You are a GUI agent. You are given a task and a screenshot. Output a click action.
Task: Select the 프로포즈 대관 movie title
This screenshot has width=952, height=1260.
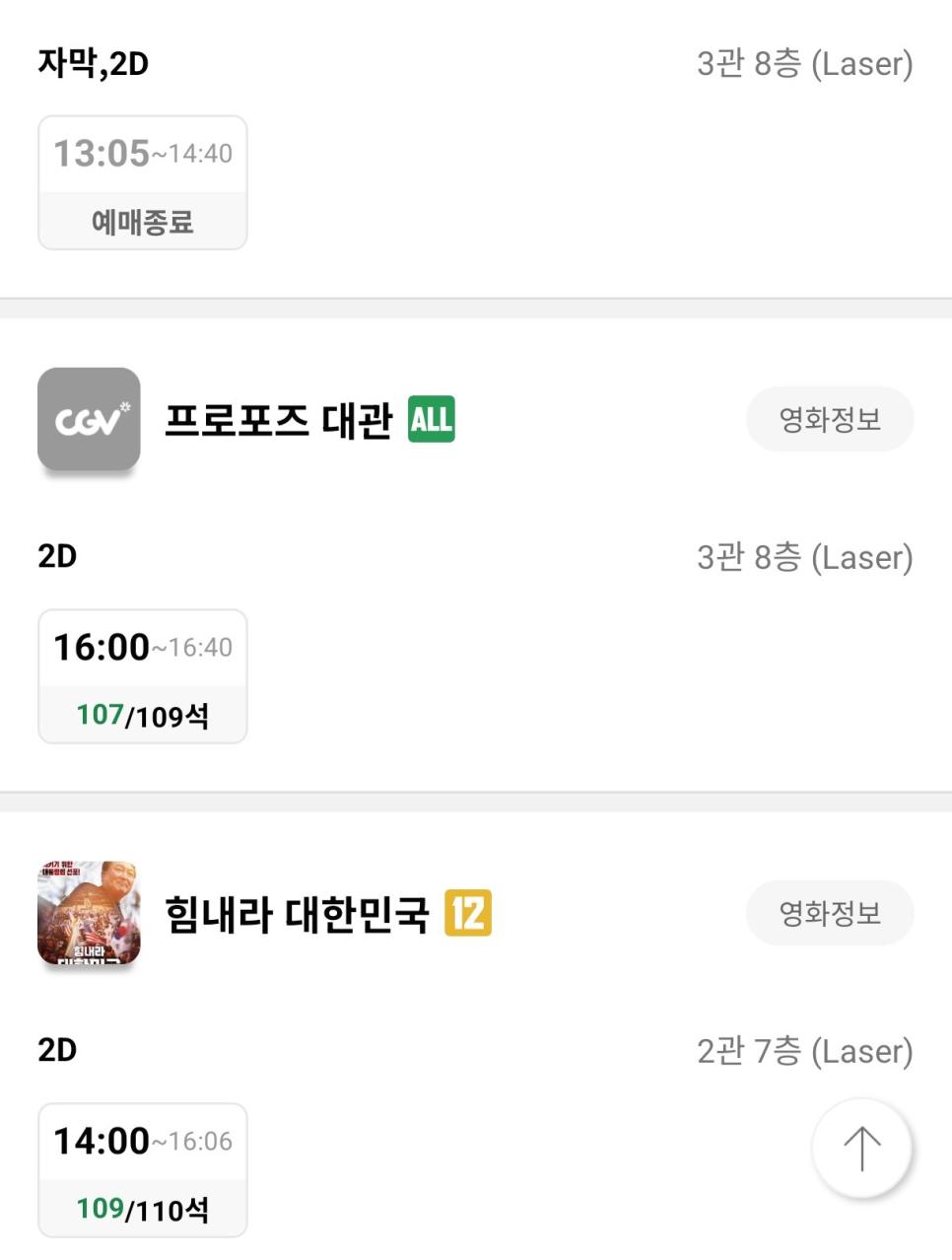pos(283,418)
